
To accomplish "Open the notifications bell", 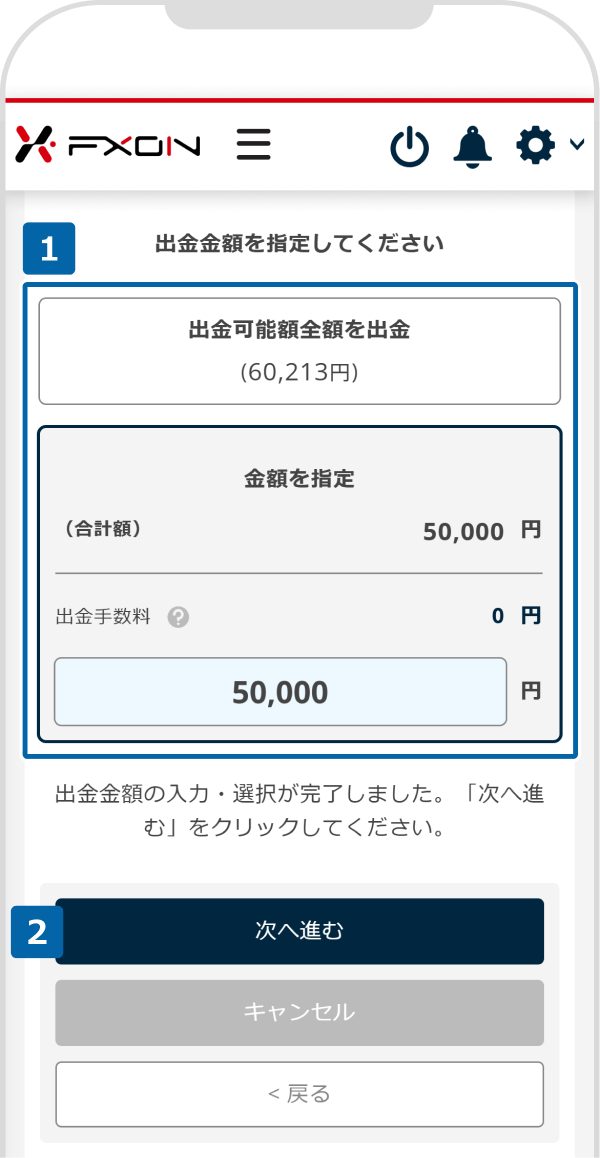I will click(x=473, y=147).
